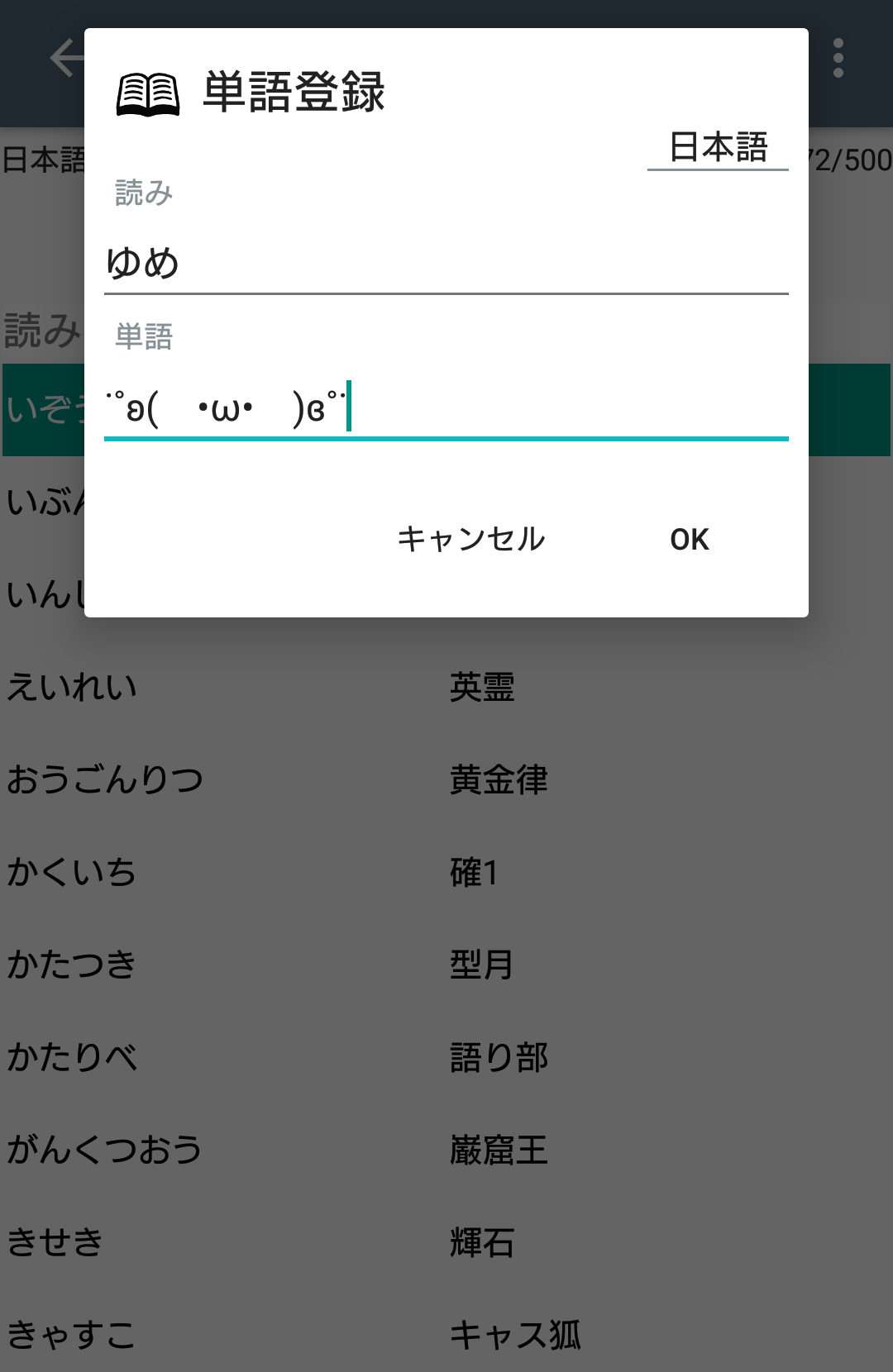Focus the 読み field containing ゆめ
Viewport: 893px width, 1372px height.
446,263
